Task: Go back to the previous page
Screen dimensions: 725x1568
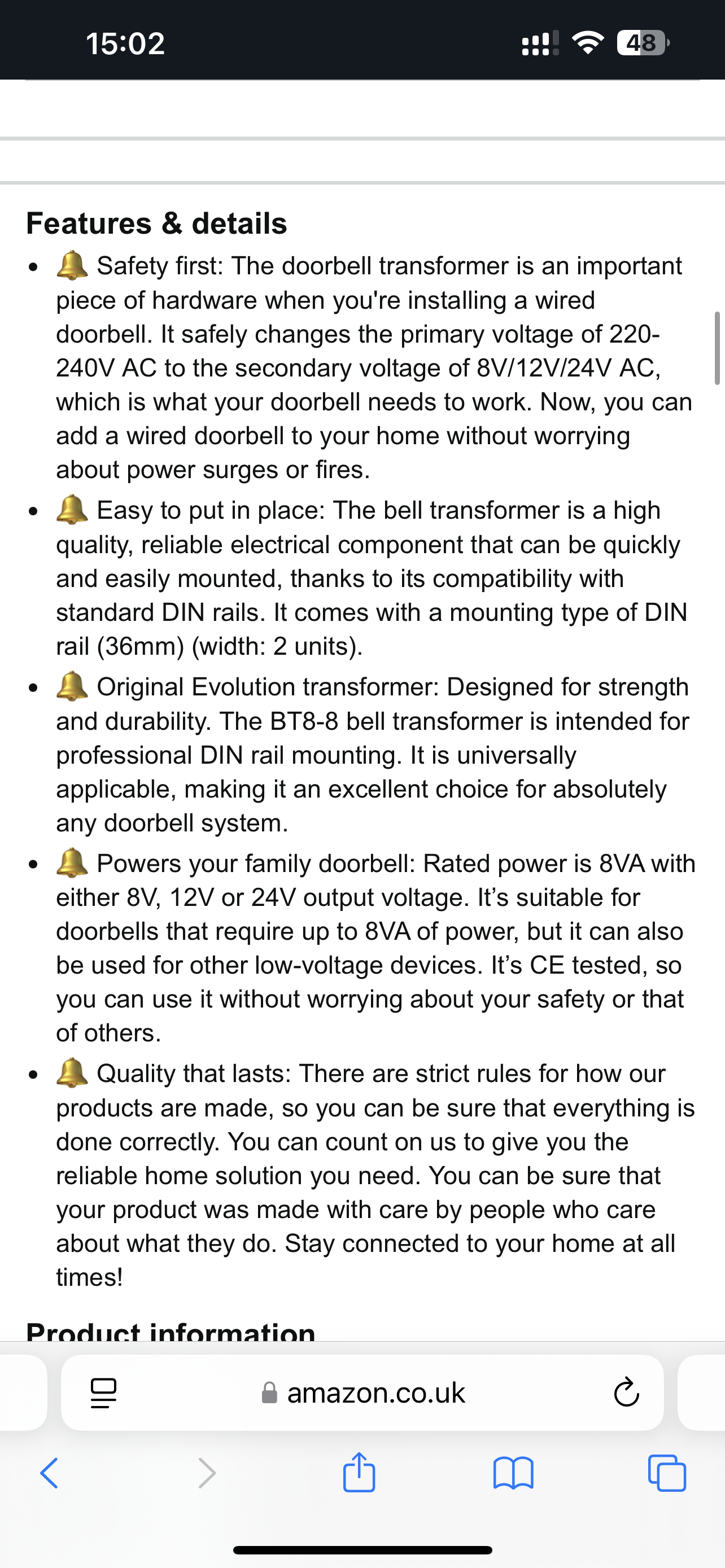Action: point(49,1473)
